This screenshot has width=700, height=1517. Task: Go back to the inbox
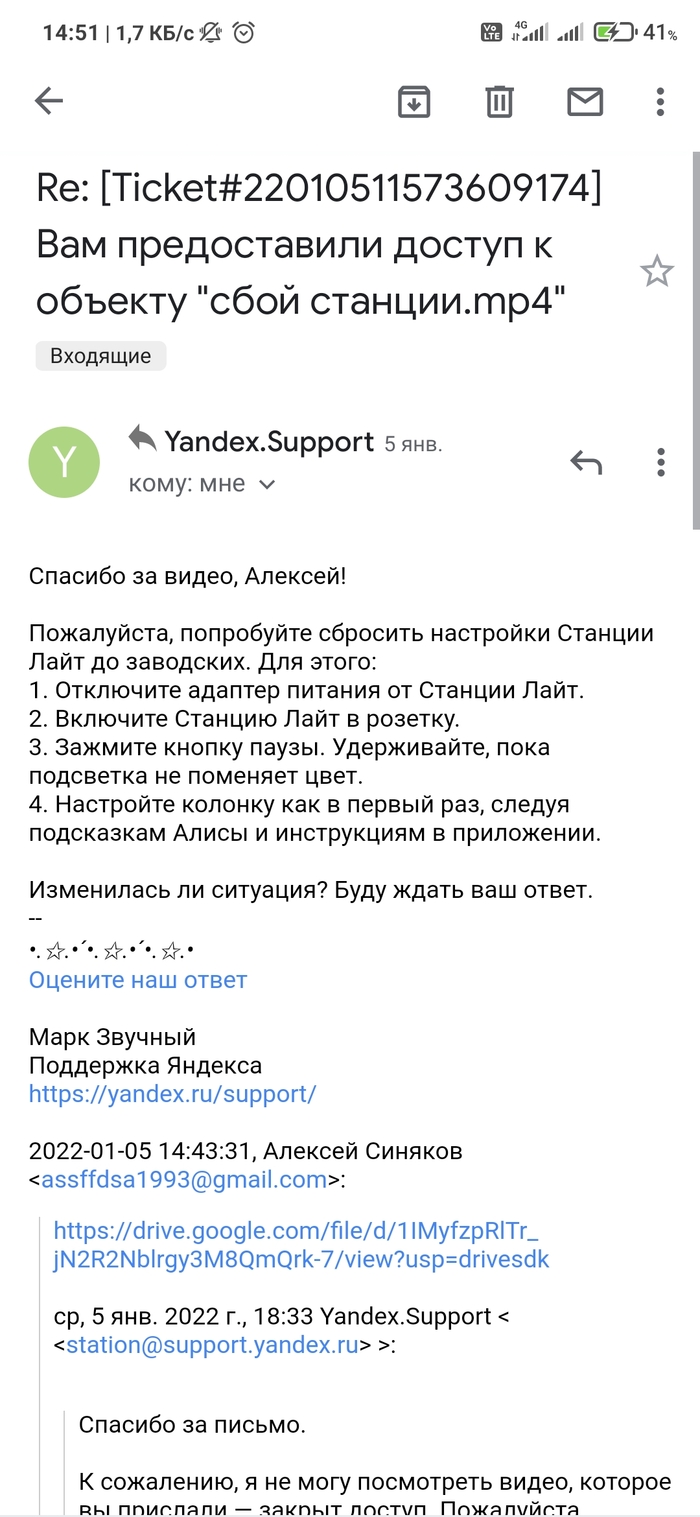click(x=48, y=101)
